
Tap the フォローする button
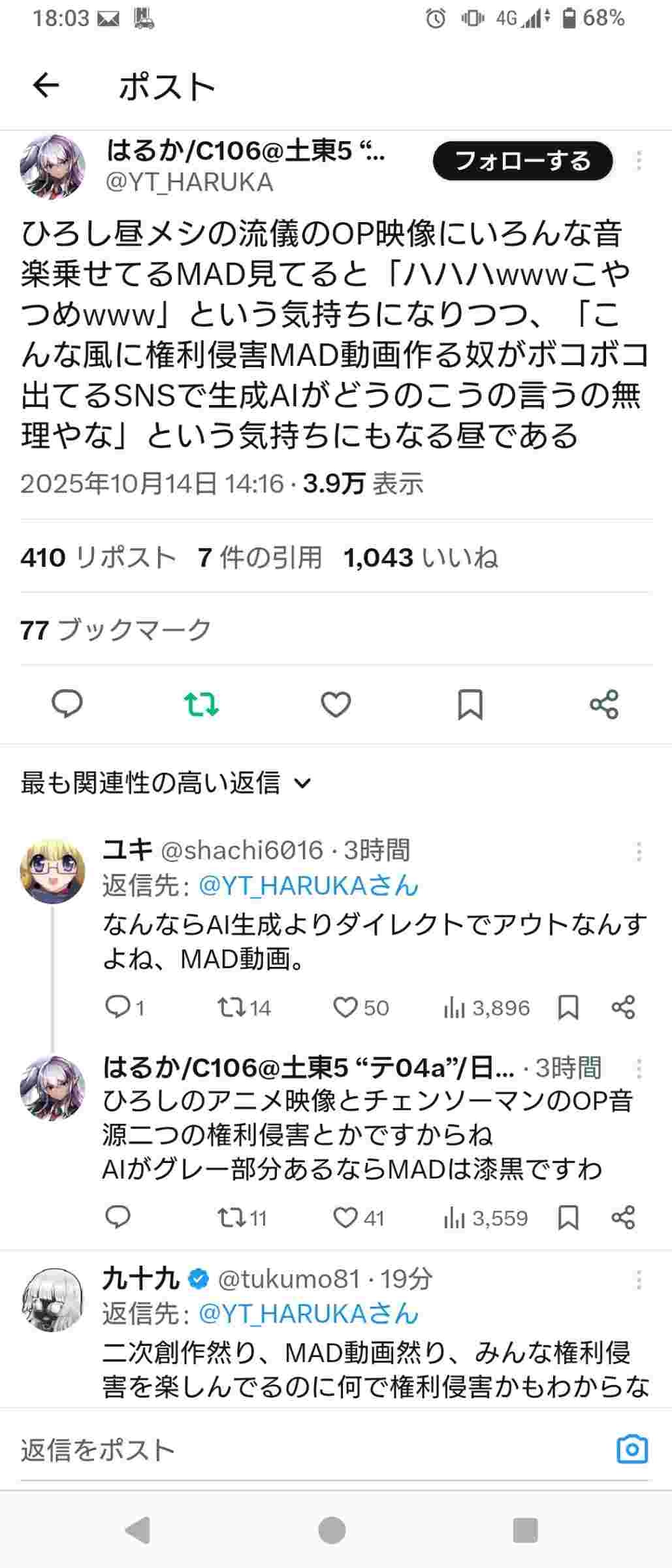point(522,161)
